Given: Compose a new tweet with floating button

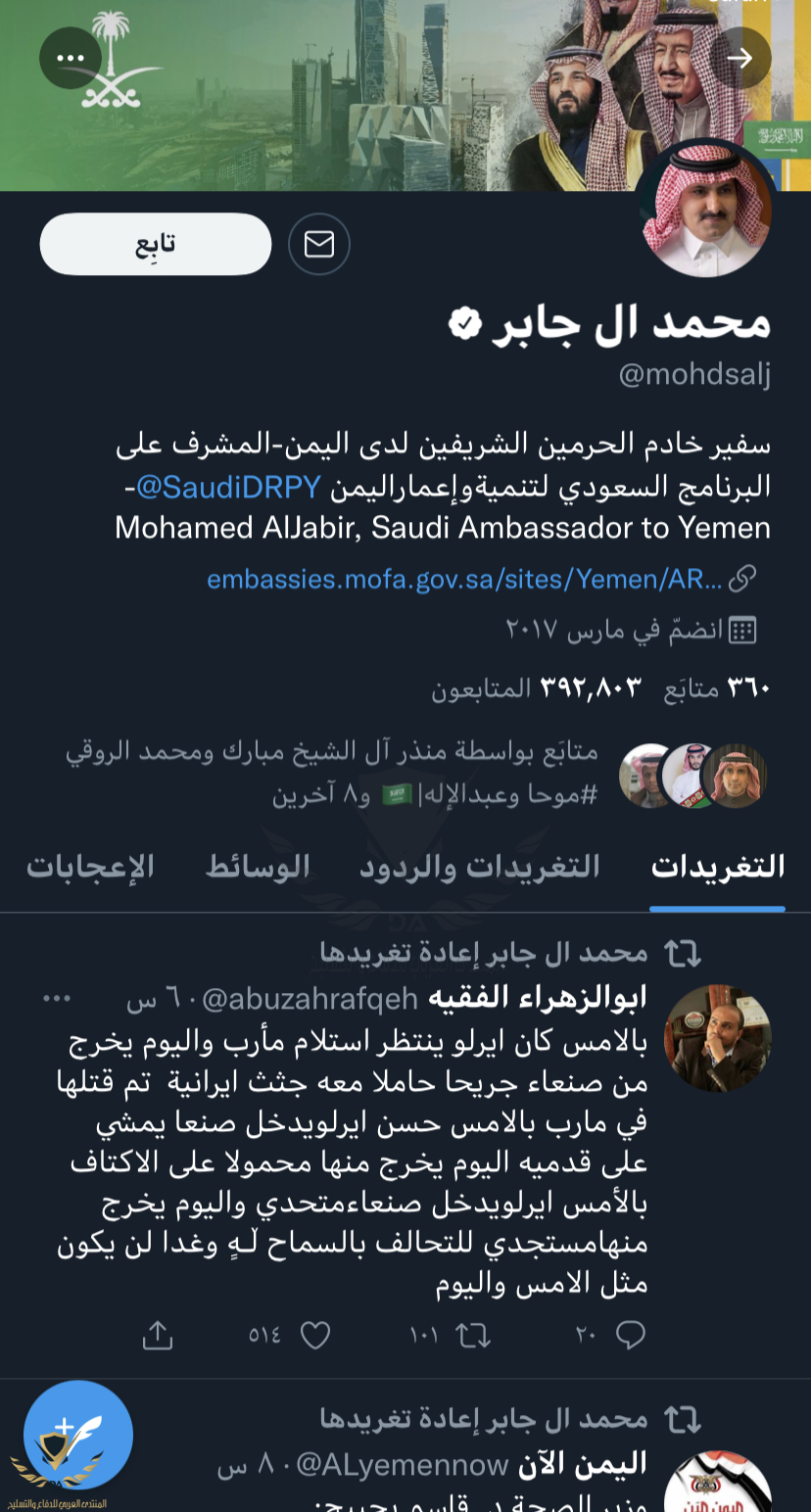Looking at the screenshot, I should point(78,1435).
